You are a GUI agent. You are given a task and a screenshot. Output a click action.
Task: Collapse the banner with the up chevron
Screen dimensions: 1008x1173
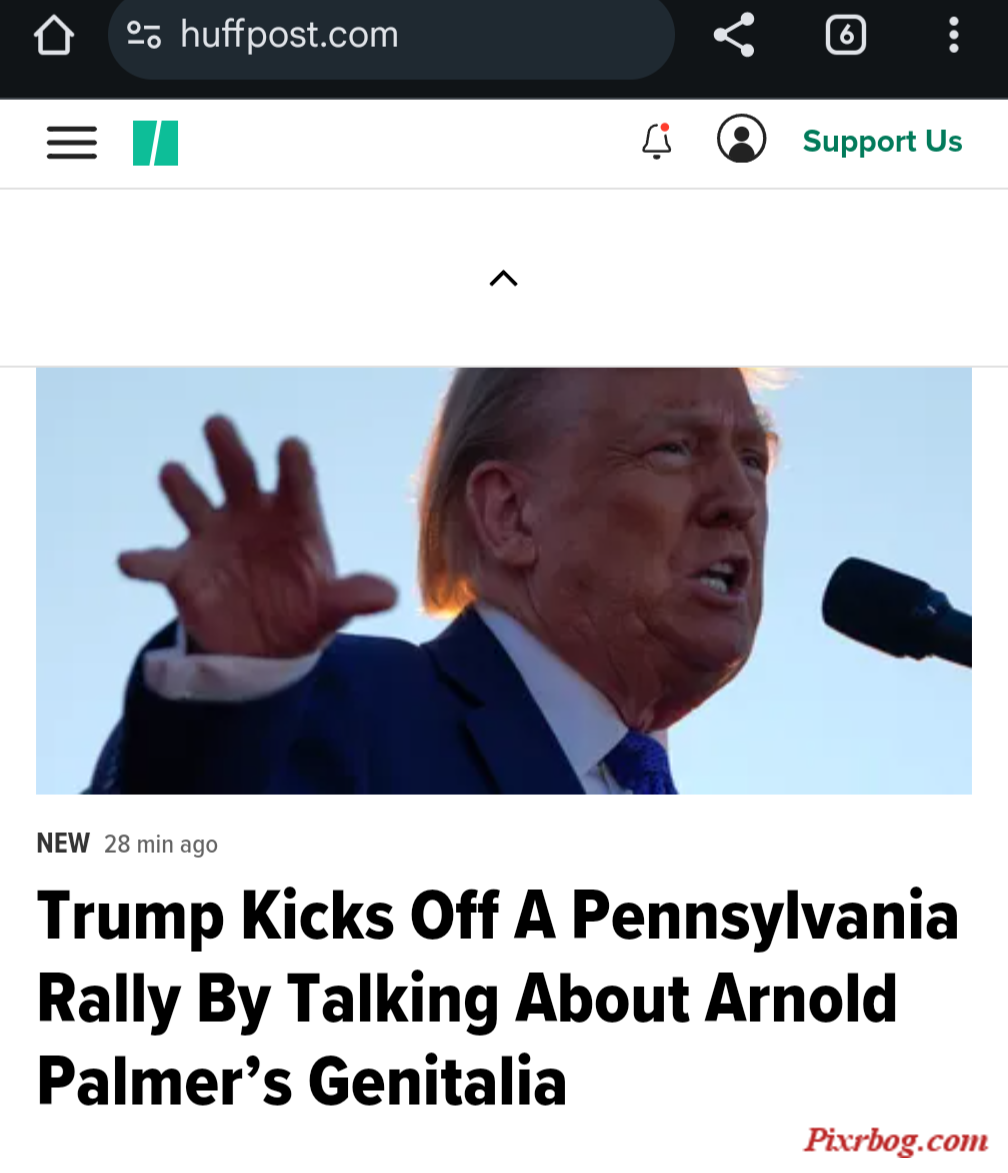[503, 279]
